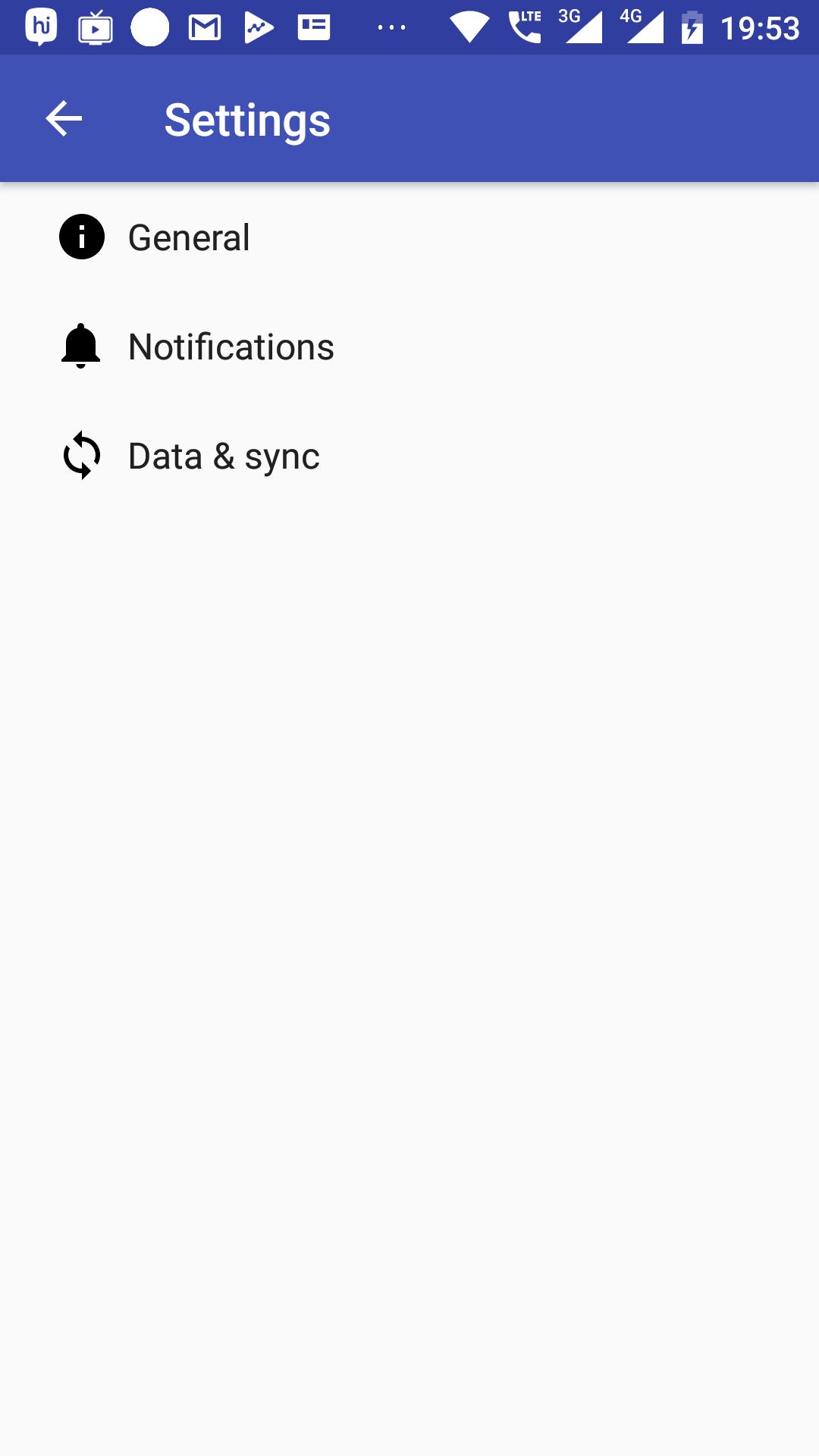
Task: Go back from Settings
Action: pos(64,119)
